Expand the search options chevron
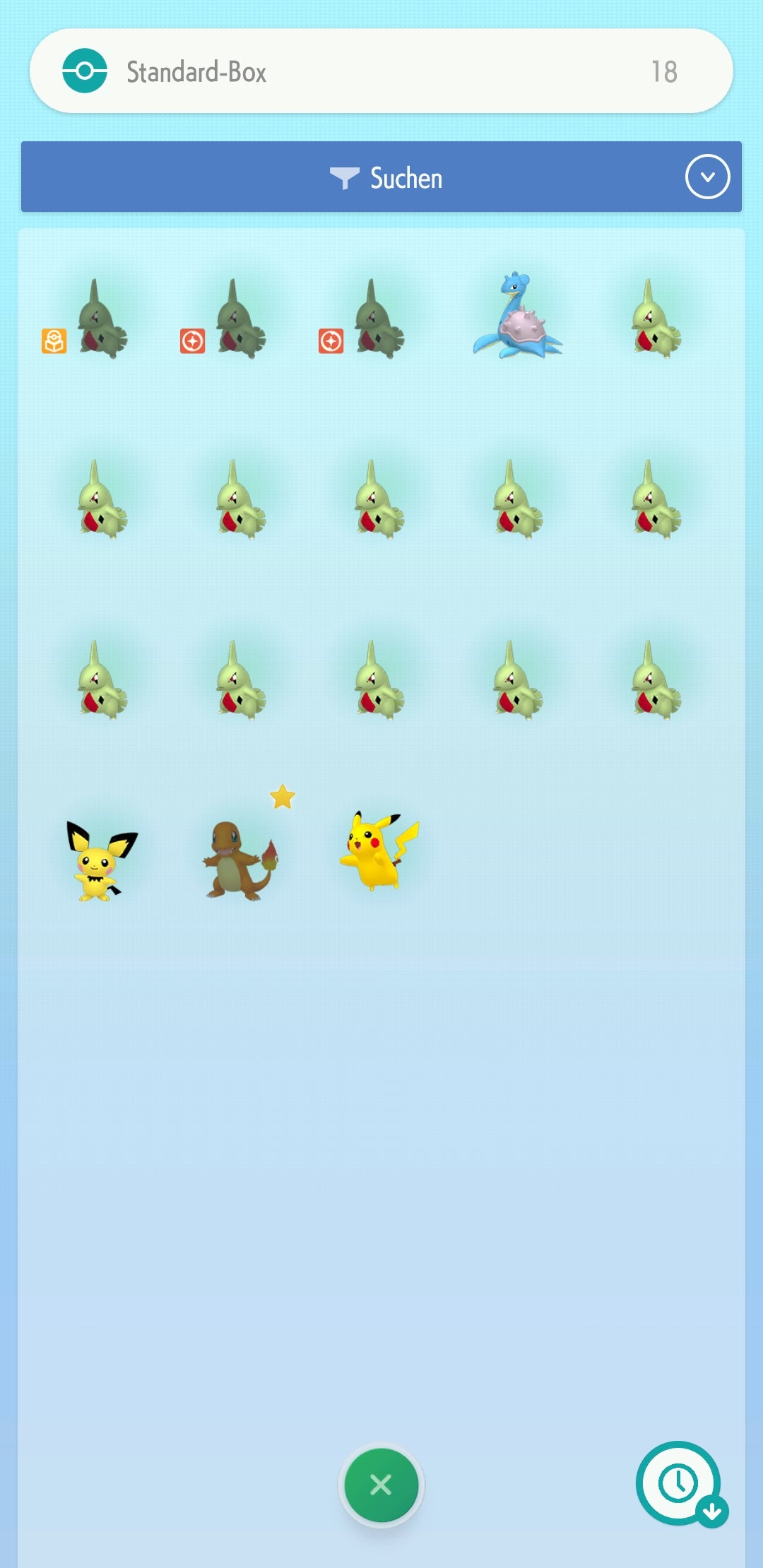The width and height of the screenshot is (763, 1568). pos(707,177)
